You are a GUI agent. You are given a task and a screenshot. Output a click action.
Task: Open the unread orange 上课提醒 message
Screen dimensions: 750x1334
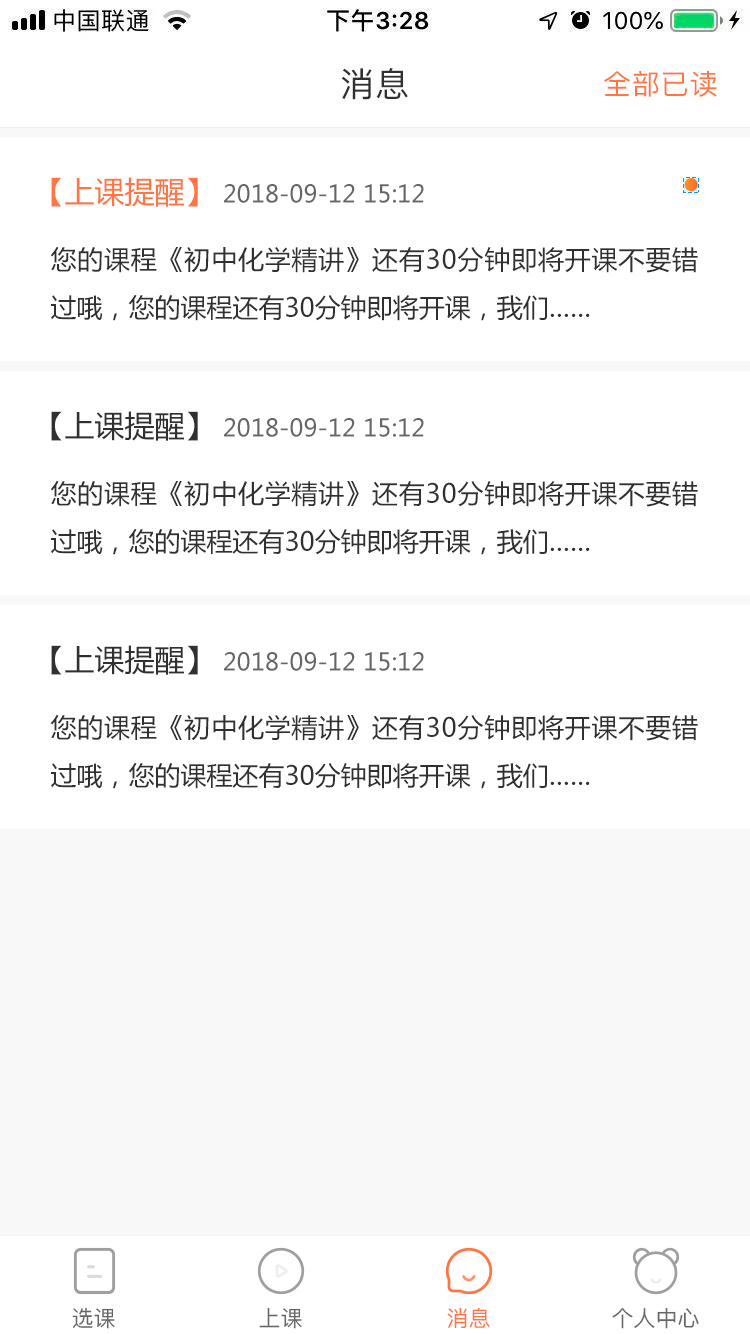tap(374, 250)
